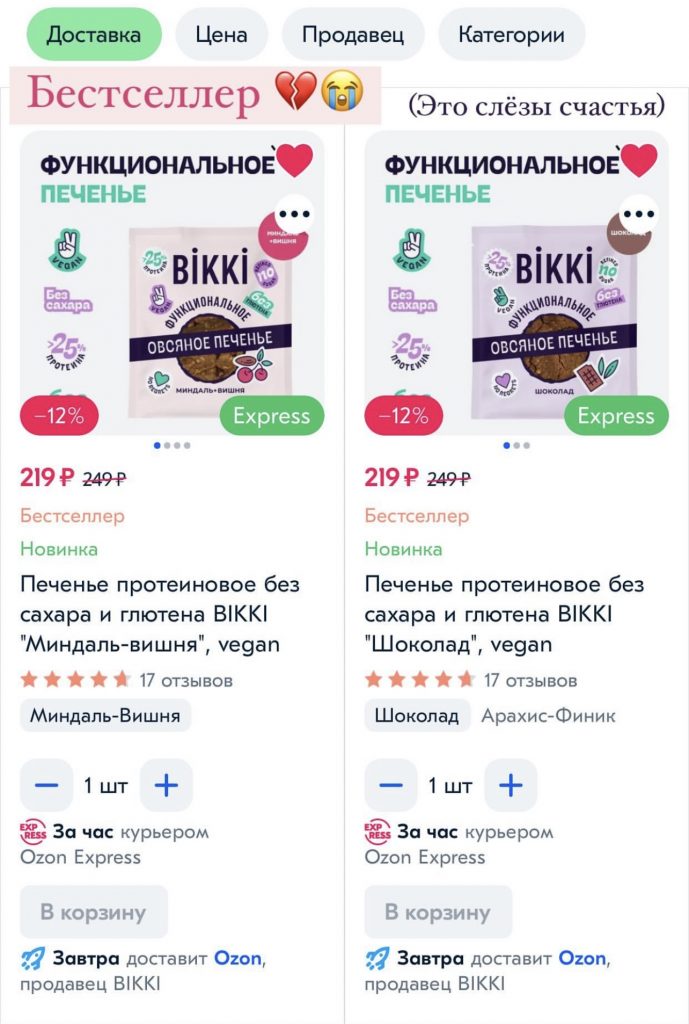Decrease quantity of Шоколад cookie
This screenshot has height=1024, width=689.
(x=390, y=786)
